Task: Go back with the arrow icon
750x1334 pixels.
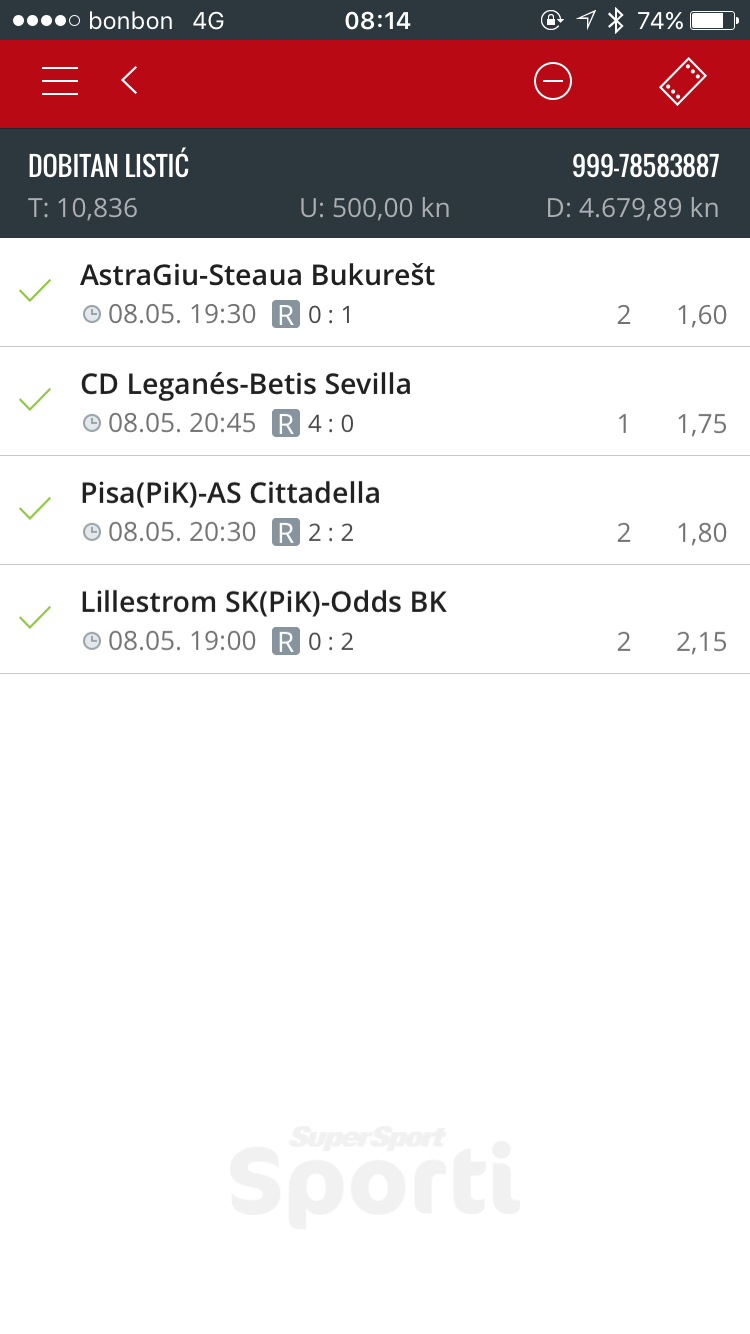Action: (129, 80)
